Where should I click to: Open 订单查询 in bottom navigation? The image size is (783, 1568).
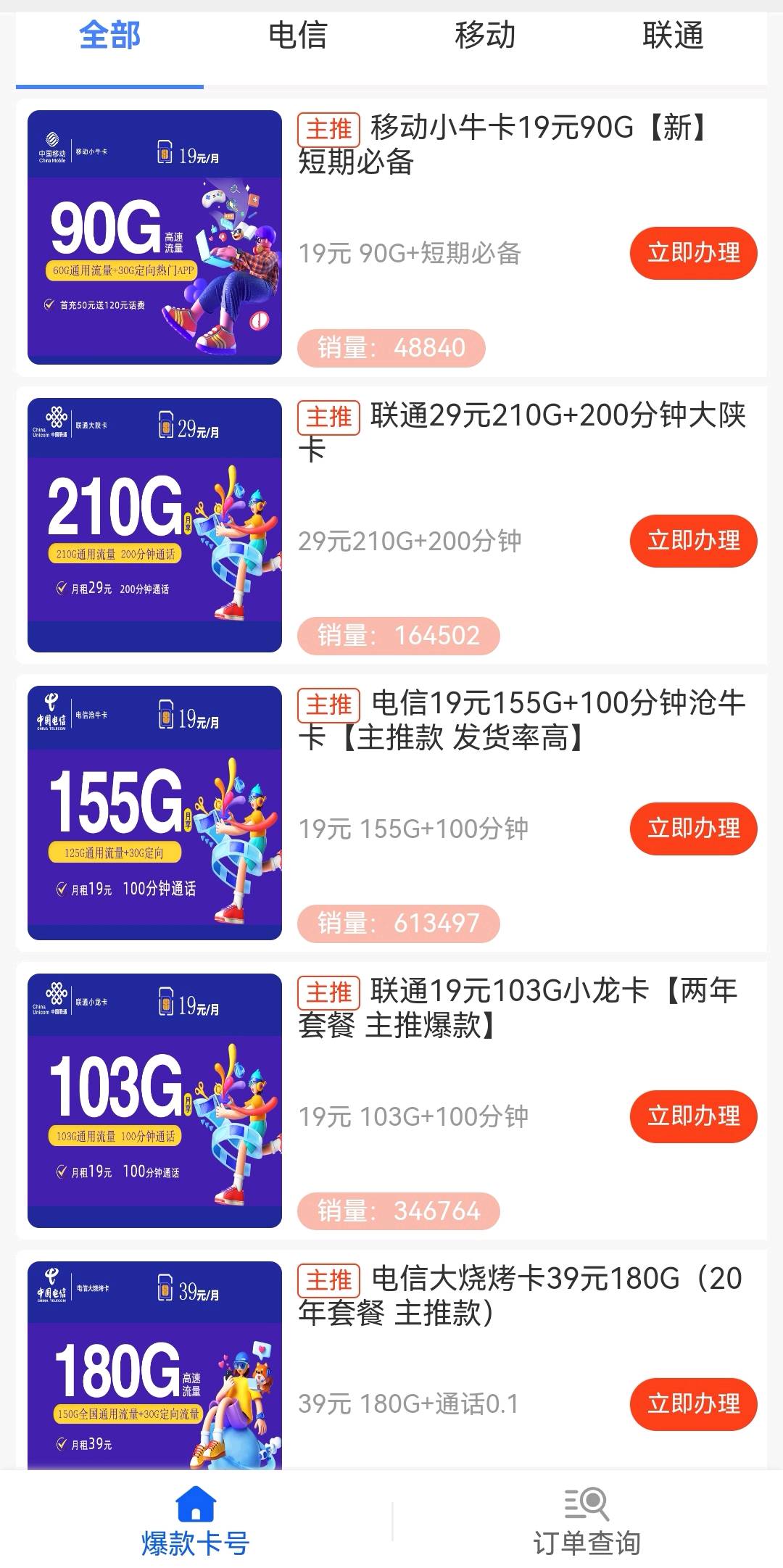tap(587, 1521)
